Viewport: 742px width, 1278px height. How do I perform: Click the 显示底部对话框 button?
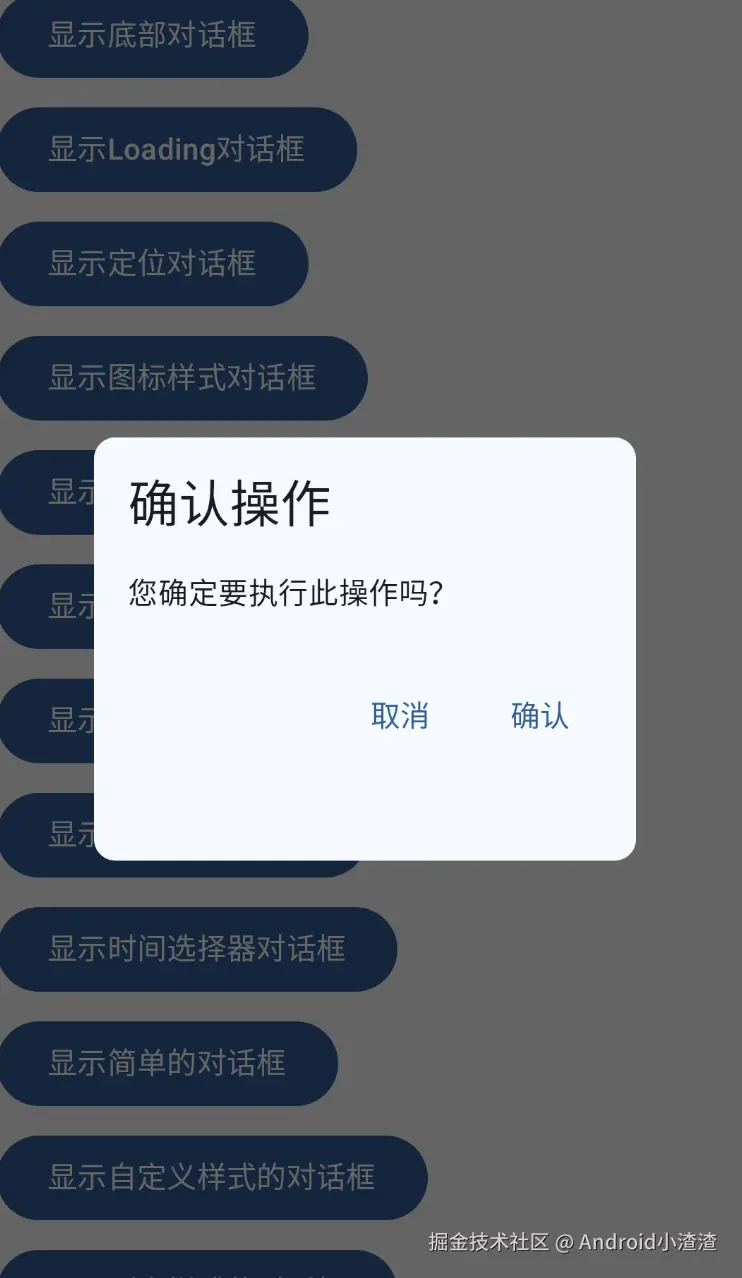pyautogui.click(x=152, y=38)
